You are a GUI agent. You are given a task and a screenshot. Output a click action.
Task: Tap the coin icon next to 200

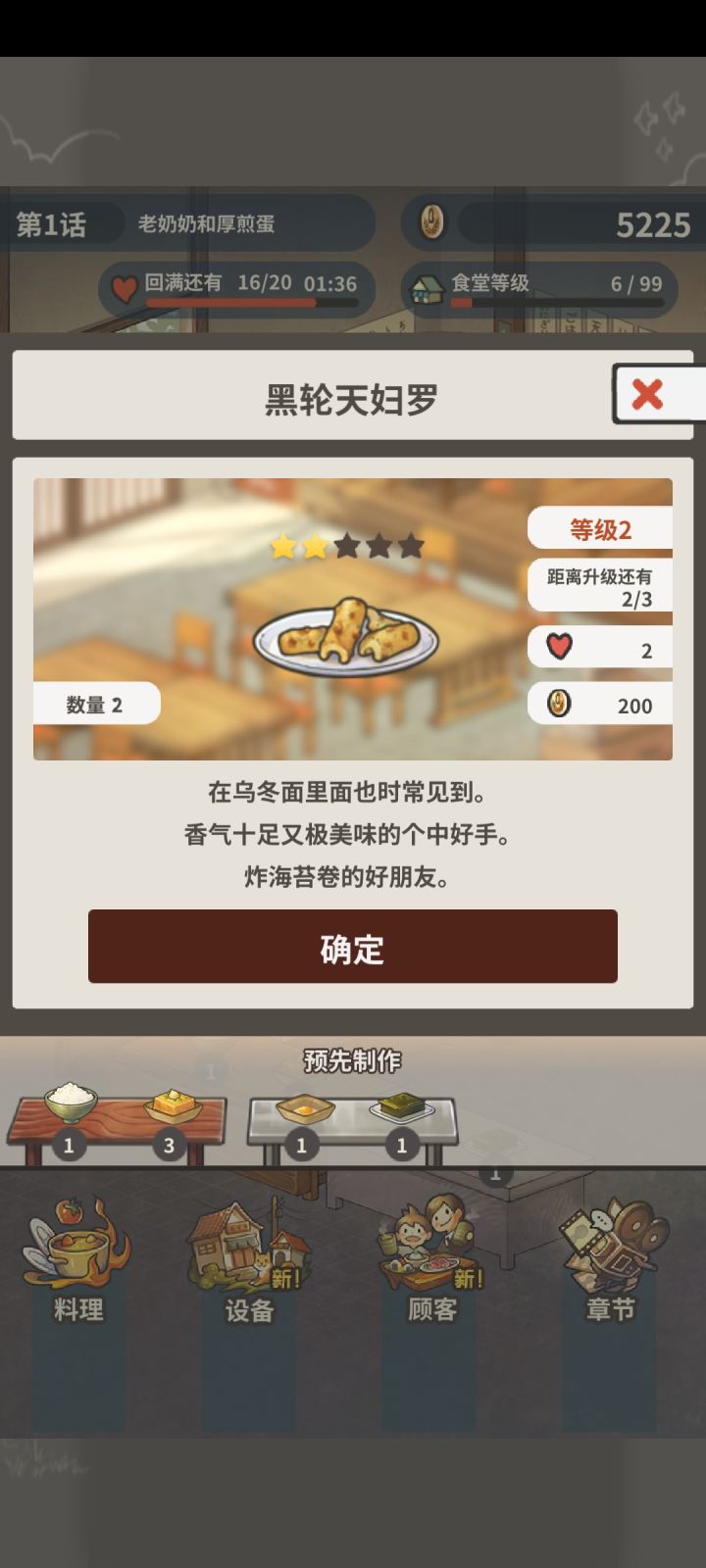point(559,705)
